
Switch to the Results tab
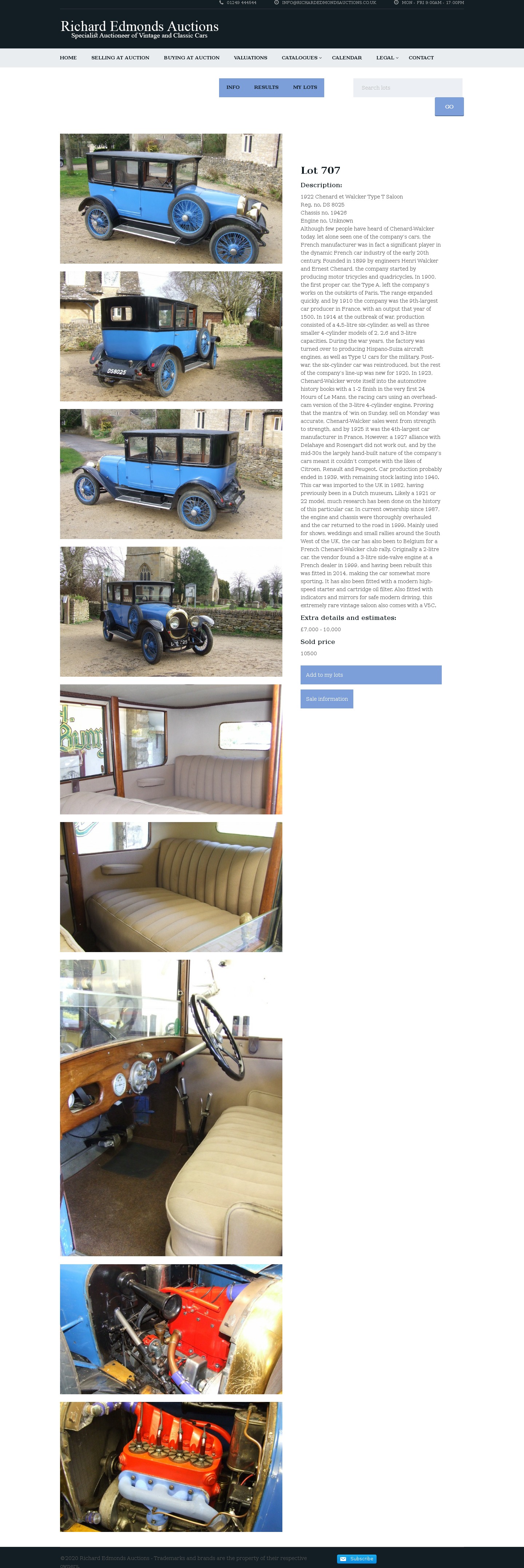tap(266, 88)
